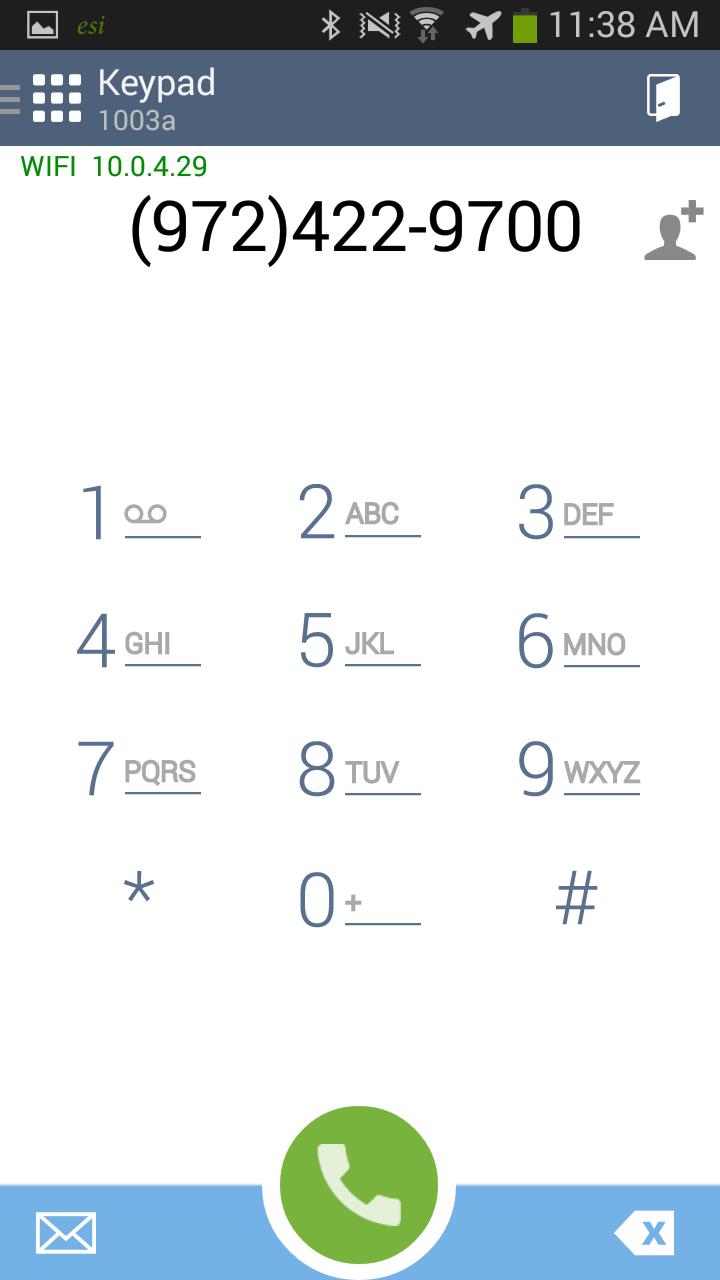
Task: Call the dialed number with green button
Action: (x=359, y=1185)
